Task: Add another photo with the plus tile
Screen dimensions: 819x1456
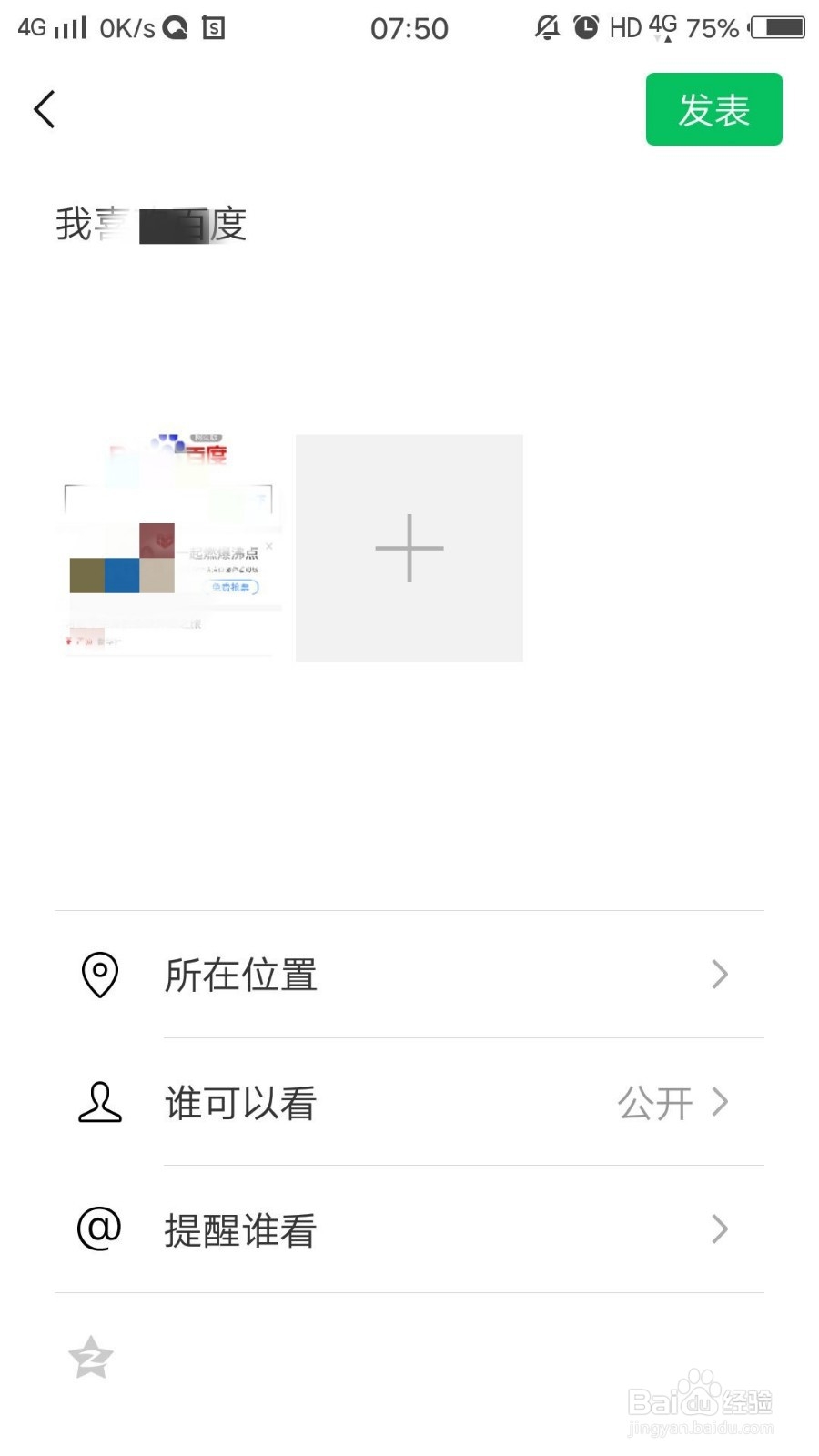Action: coord(409,548)
